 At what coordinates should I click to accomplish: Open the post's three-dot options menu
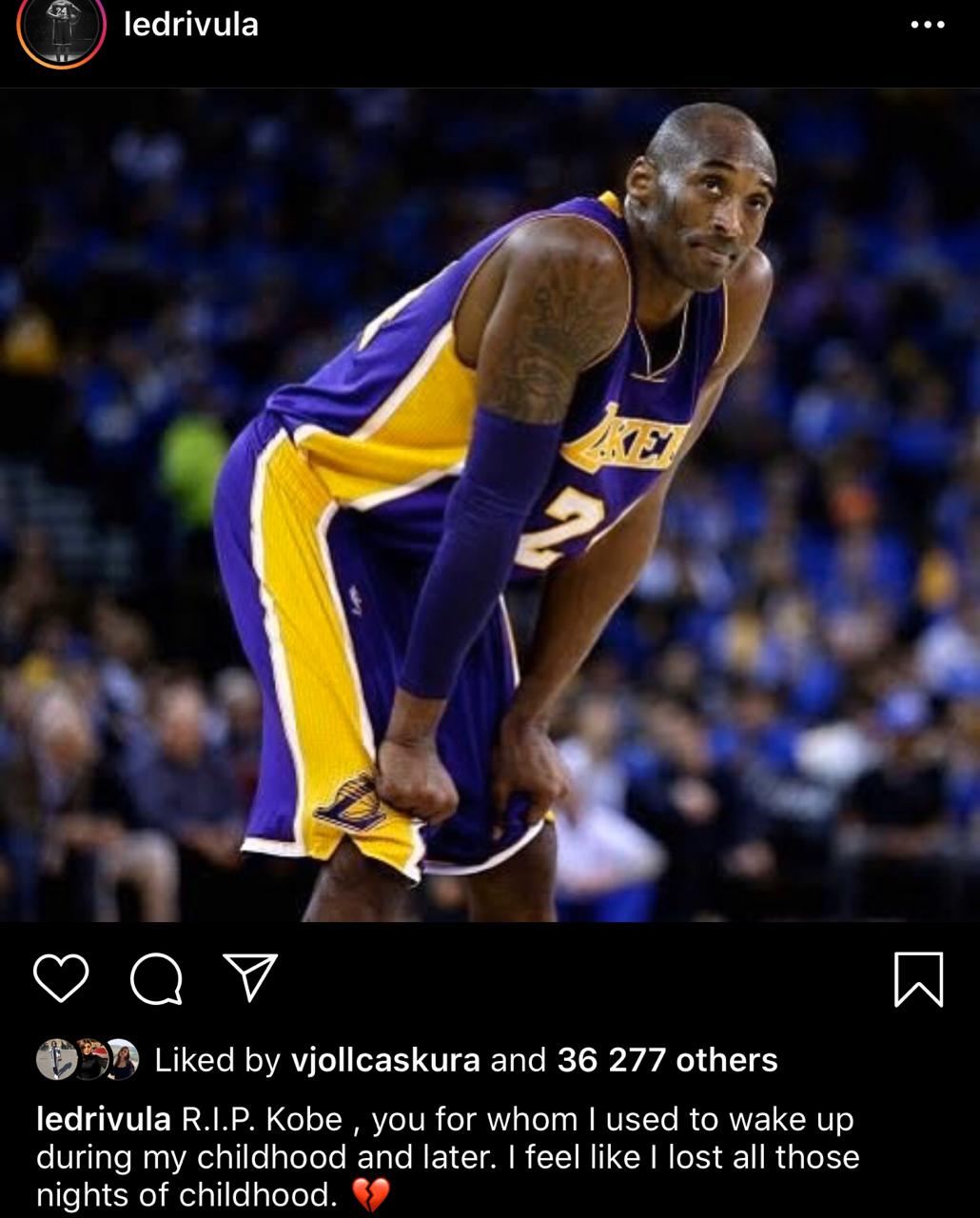click(927, 25)
